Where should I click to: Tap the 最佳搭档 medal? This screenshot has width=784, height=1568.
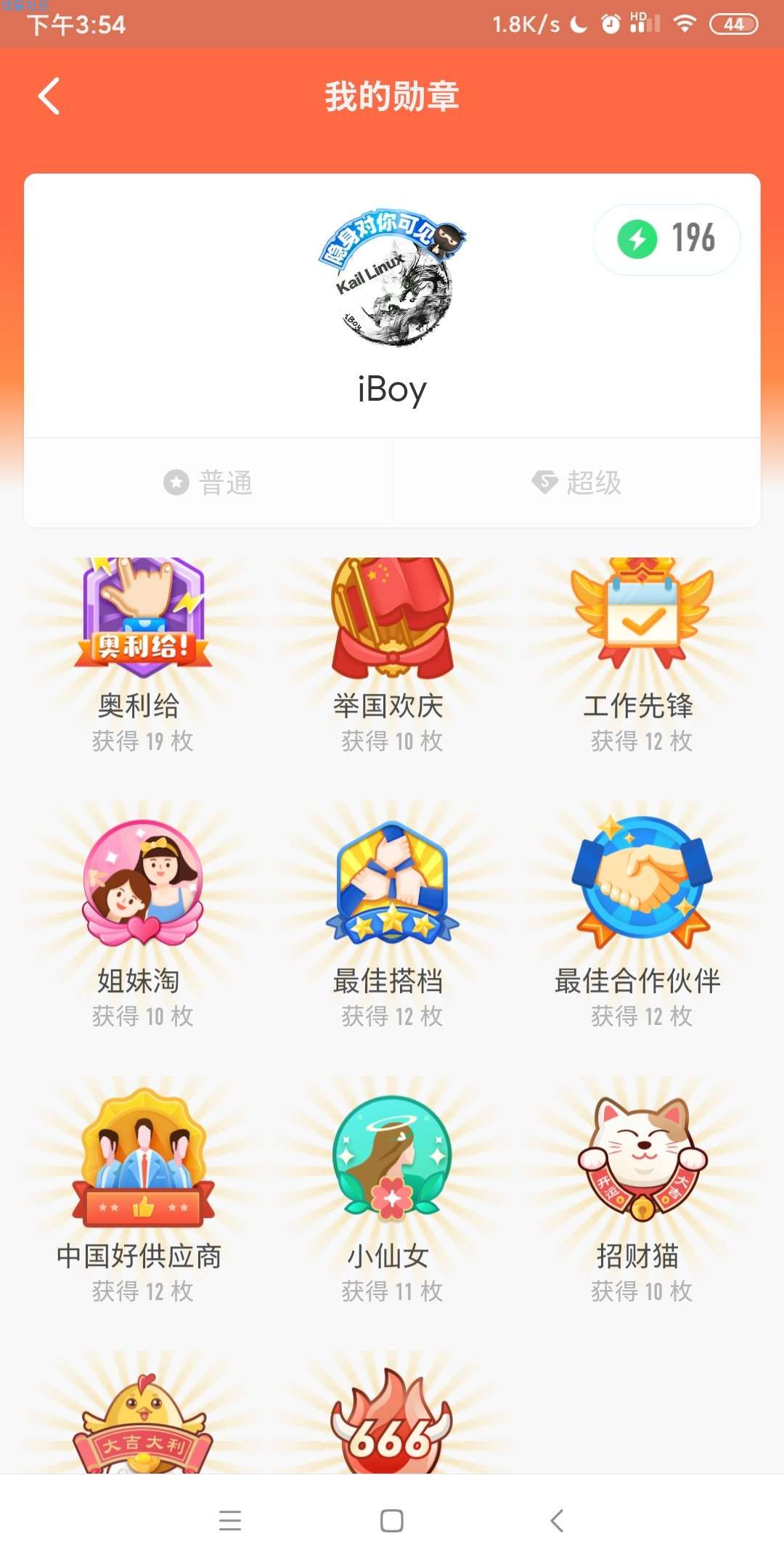(392, 883)
